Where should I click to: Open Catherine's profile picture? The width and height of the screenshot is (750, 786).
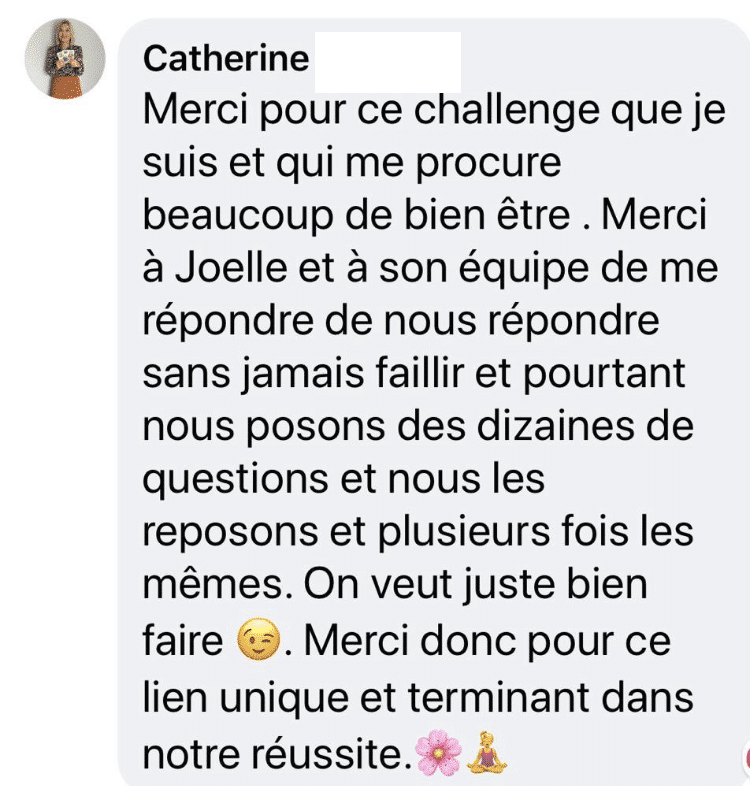point(65,58)
